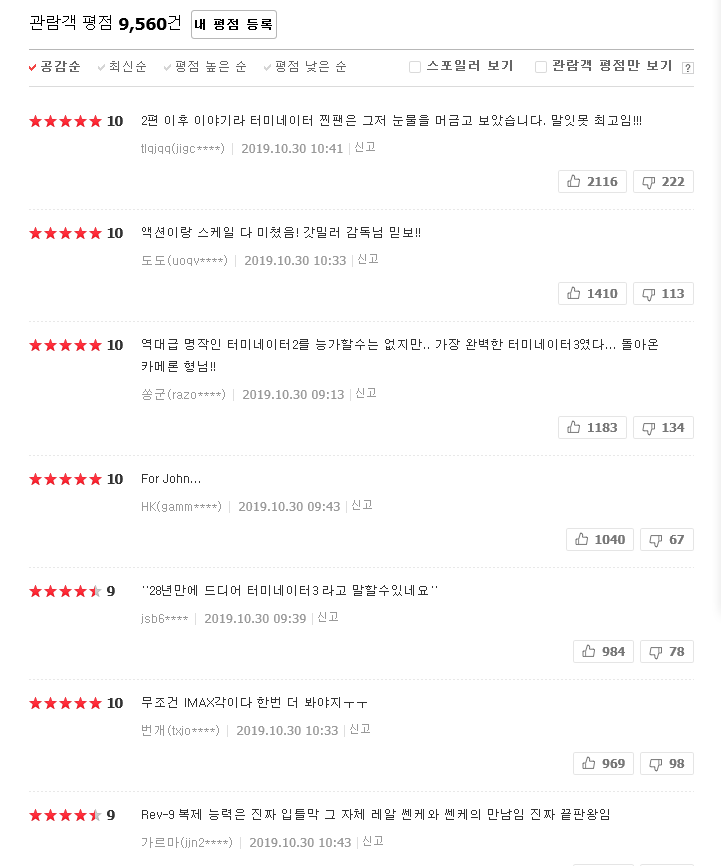Sort by 평점 높은 순

210,67
